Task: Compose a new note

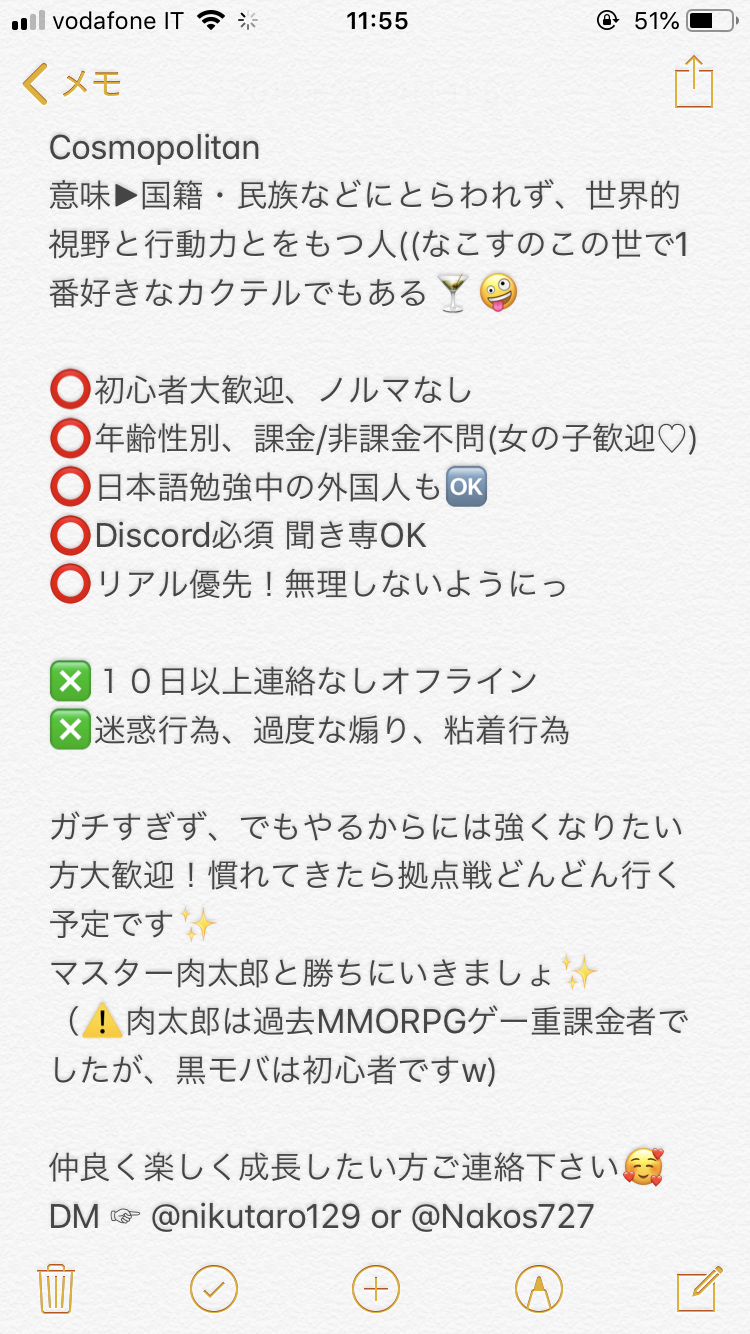Action: pos(699,1288)
